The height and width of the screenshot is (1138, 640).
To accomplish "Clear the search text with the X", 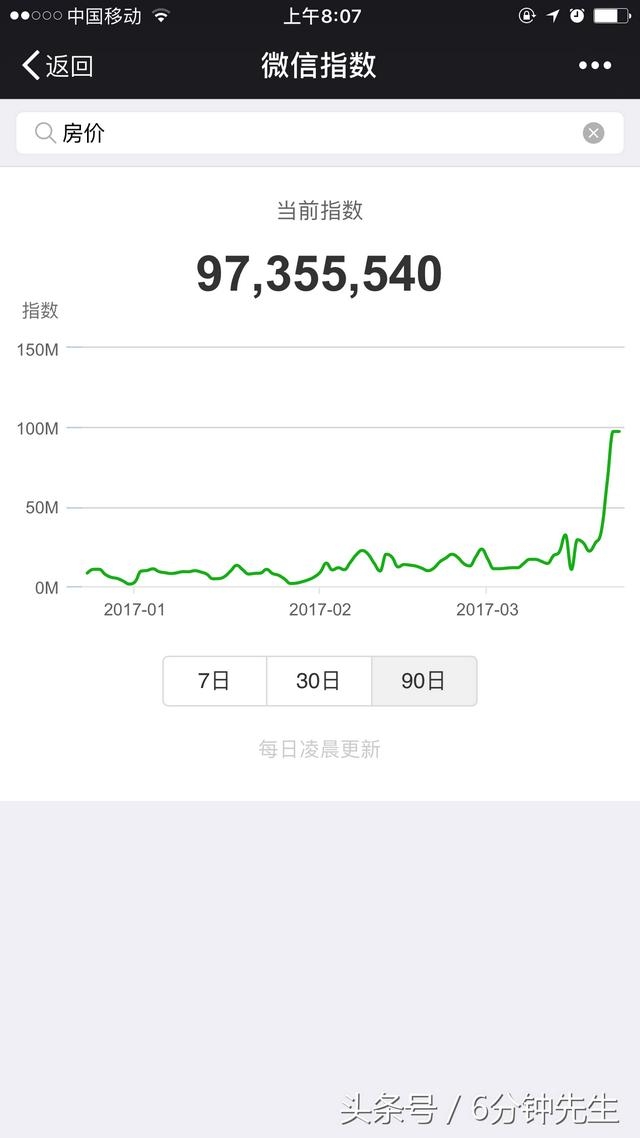I will [594, 133].
